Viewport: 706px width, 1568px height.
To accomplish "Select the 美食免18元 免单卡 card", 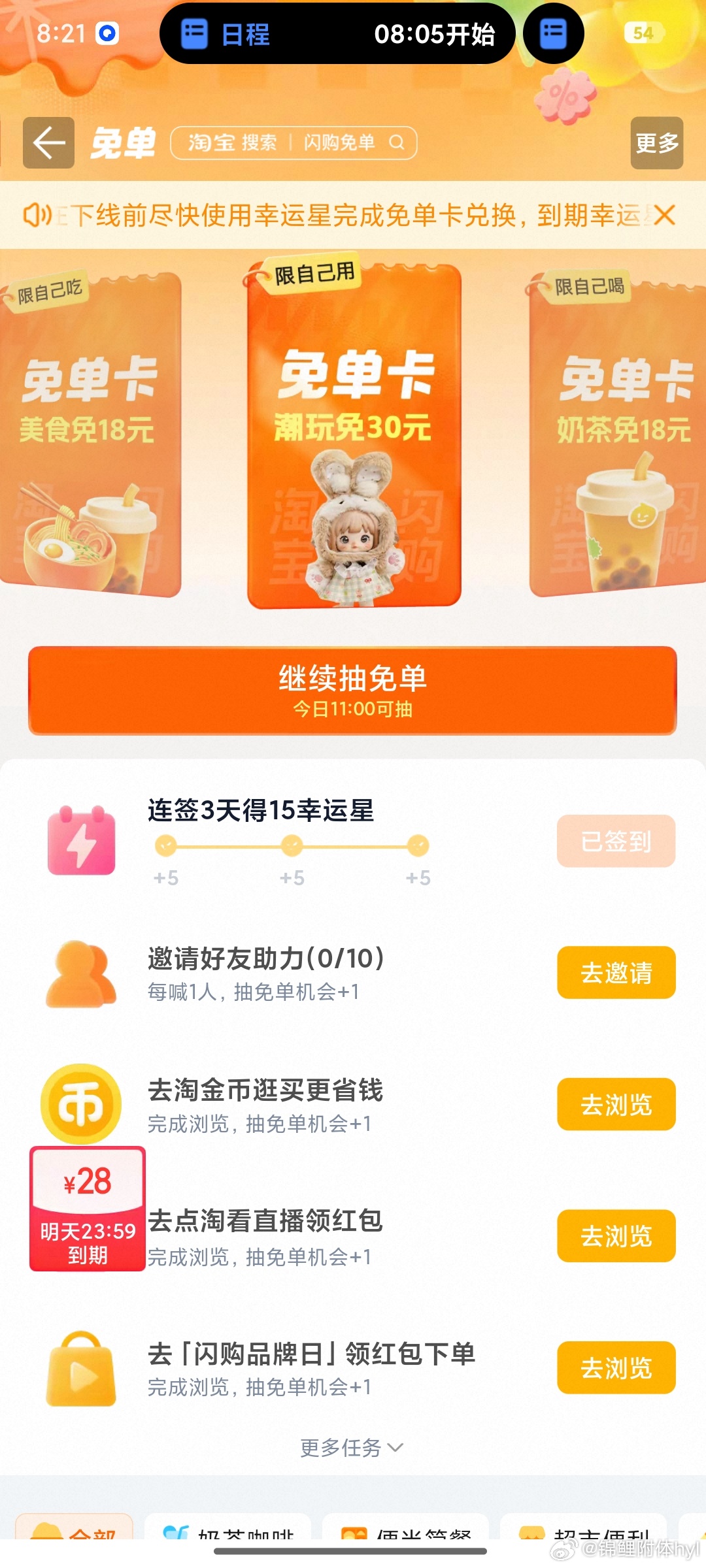I will (90, 436).
